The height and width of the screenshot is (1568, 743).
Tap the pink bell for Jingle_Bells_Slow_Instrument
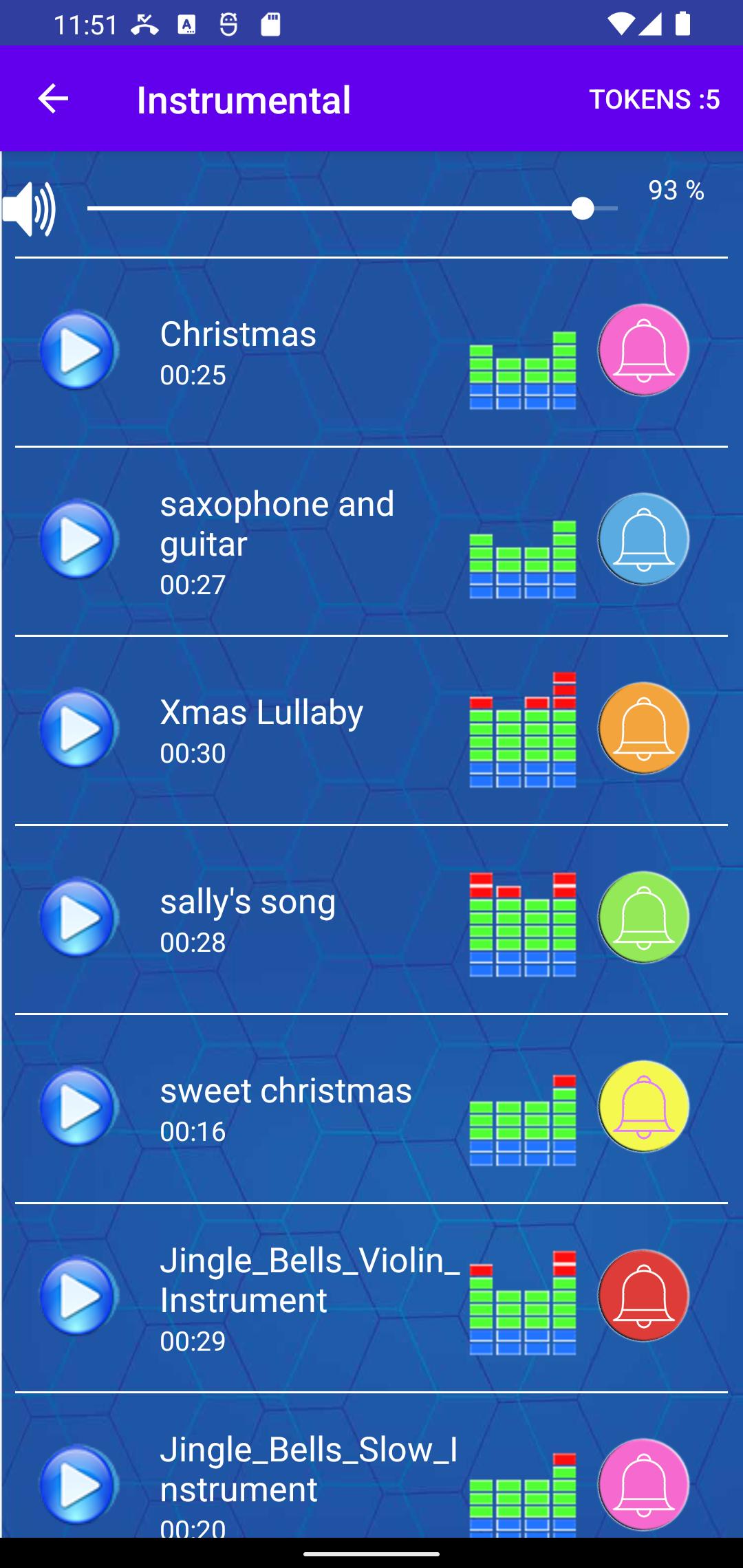643,1485
